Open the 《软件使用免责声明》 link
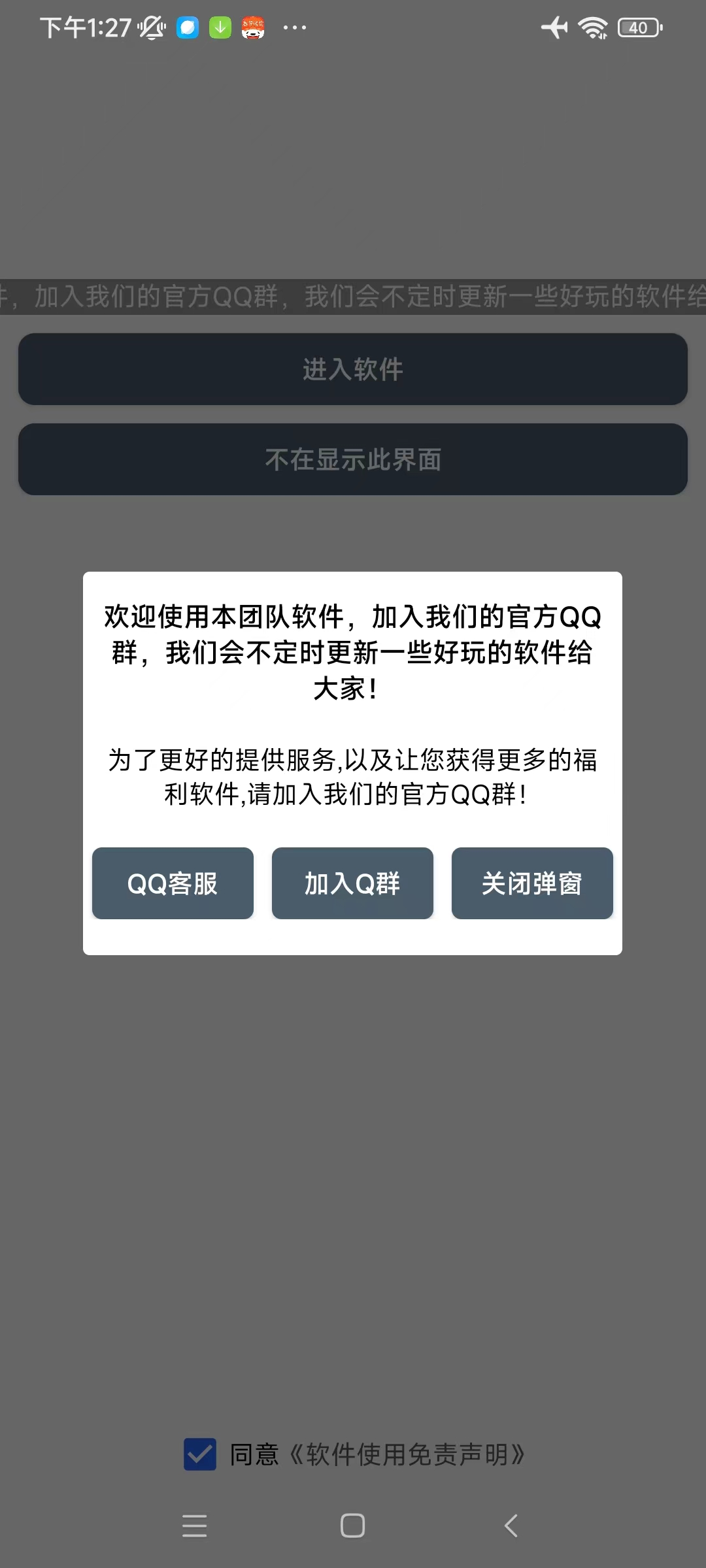Viewport: 706px width, 1568px height. (x=407, y=1454)
